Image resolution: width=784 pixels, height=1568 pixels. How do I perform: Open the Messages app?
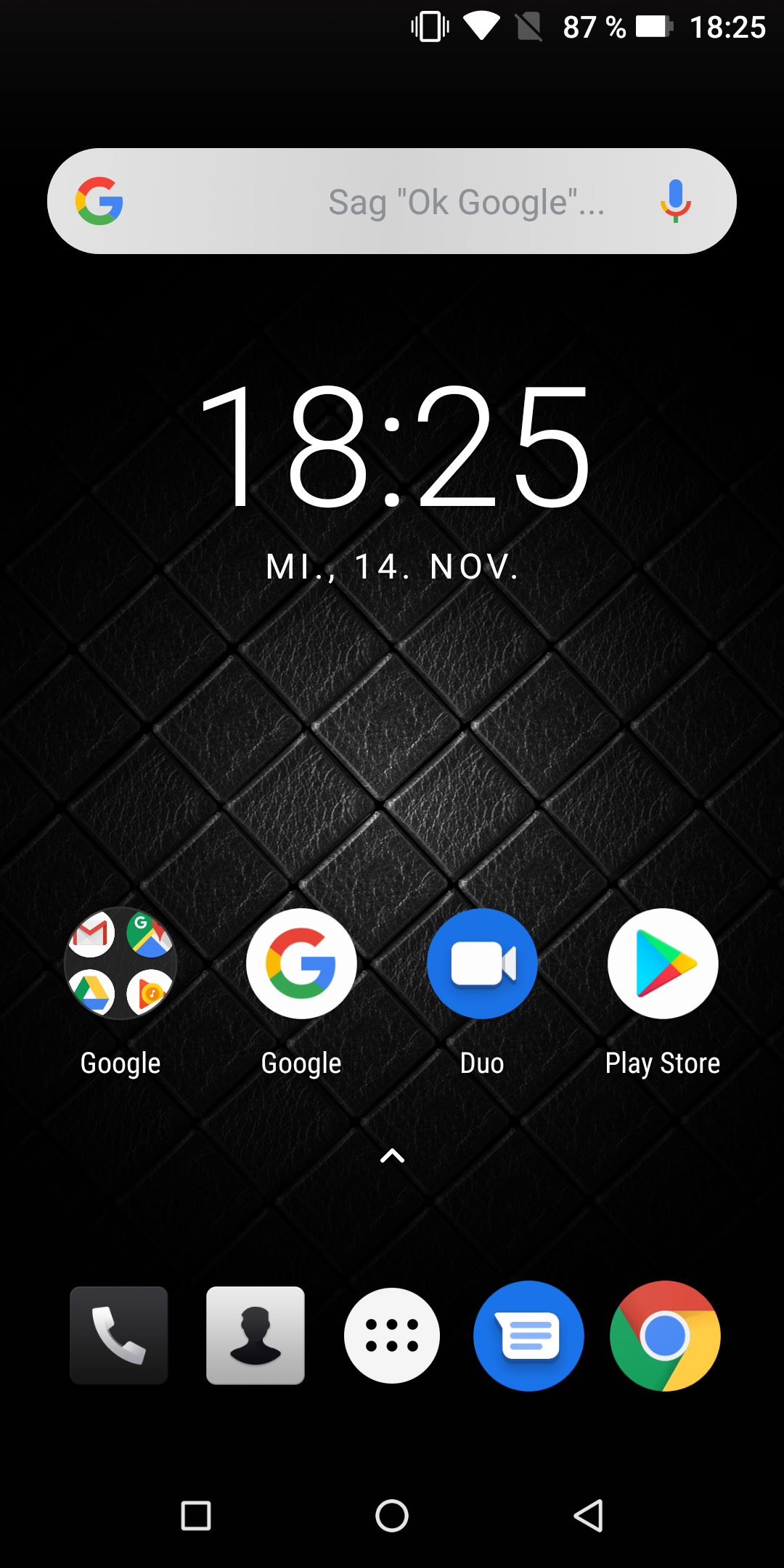pos(528,1336)
